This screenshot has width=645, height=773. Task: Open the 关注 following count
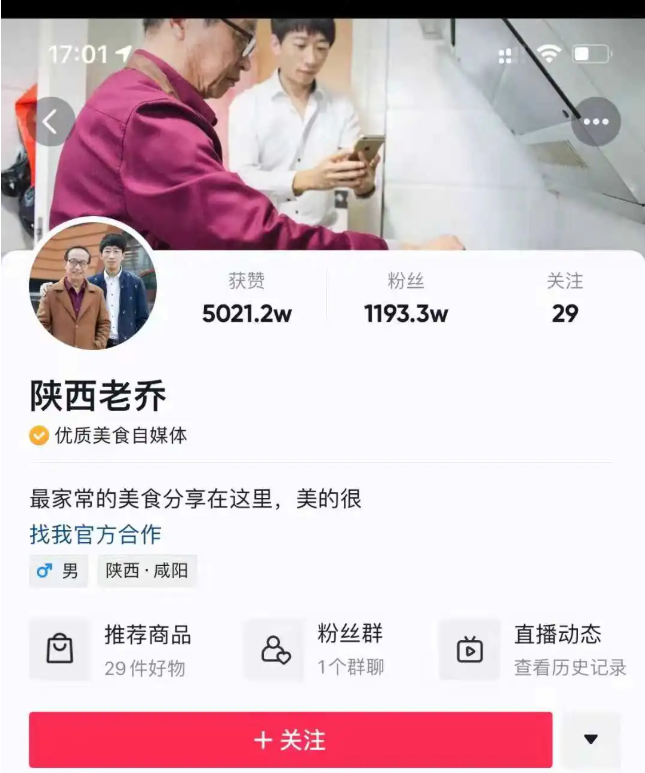pos(565,299)
